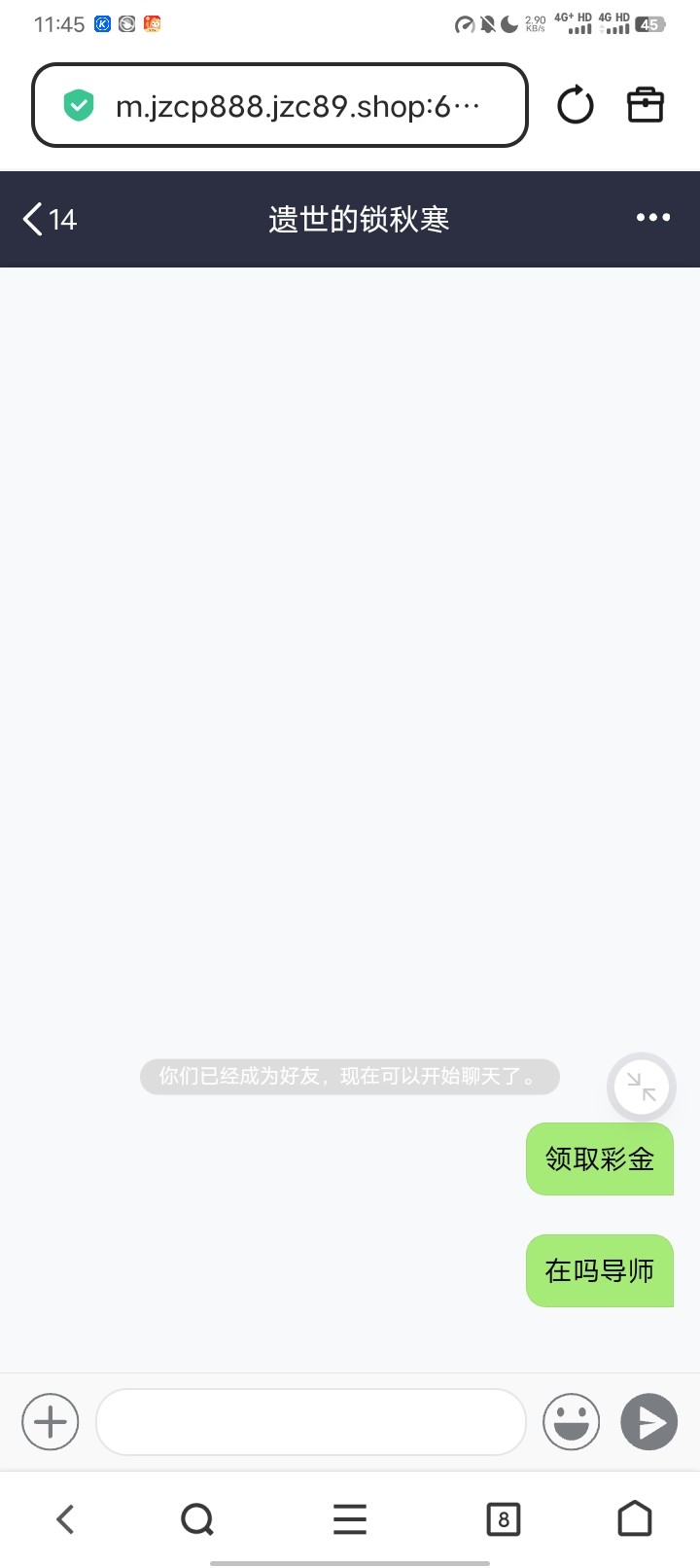Viewport: 700px width, 1568px height.
Task: Open the browser menu with three lines
Action: point(349,1518)
